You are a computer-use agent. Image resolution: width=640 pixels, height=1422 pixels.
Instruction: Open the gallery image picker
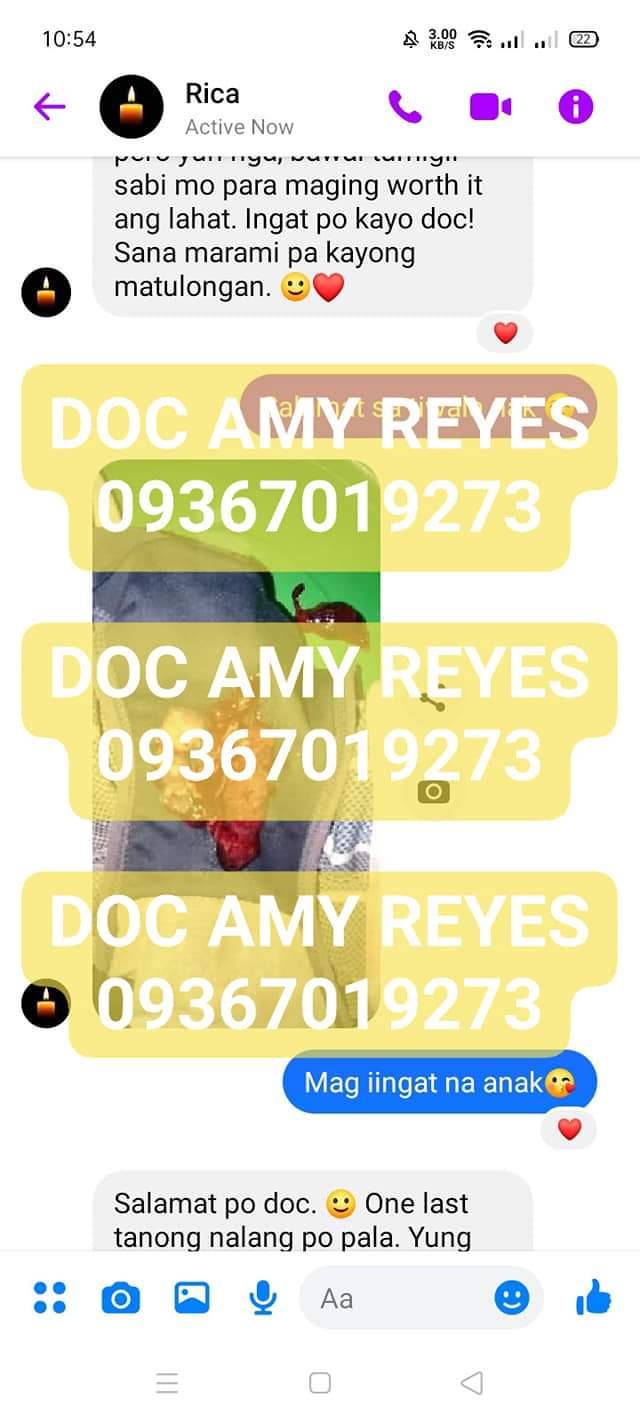pyautogui.click(x=192, y=1298)
